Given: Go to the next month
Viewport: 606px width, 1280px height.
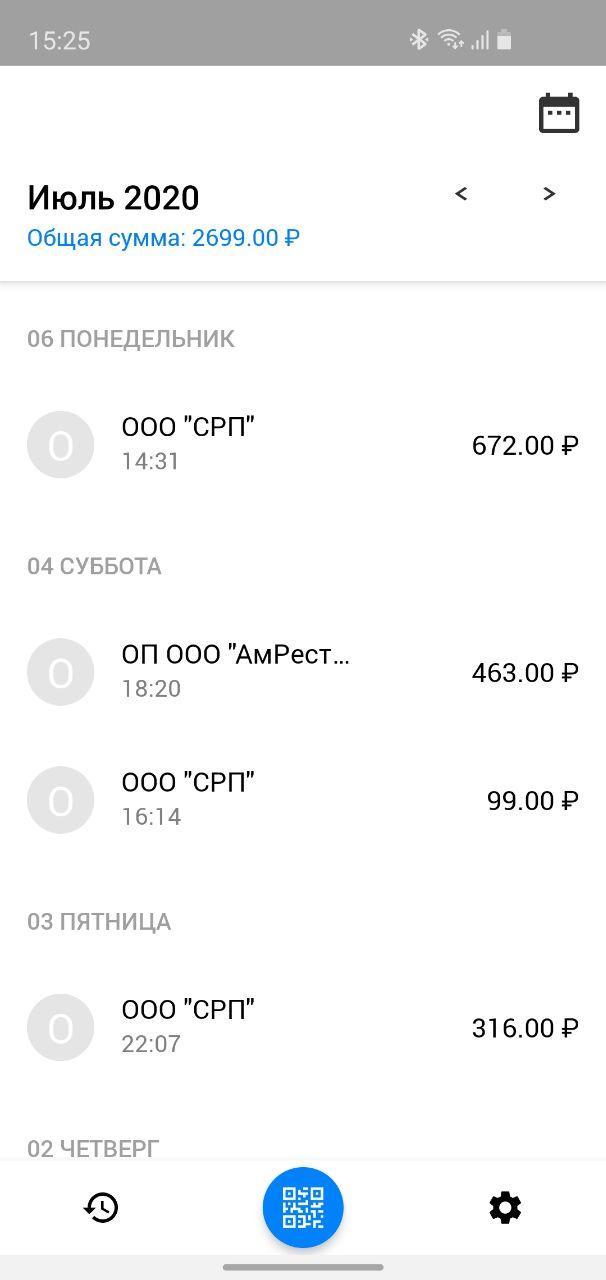Looking at the screenshot, I should coord(549,194).
